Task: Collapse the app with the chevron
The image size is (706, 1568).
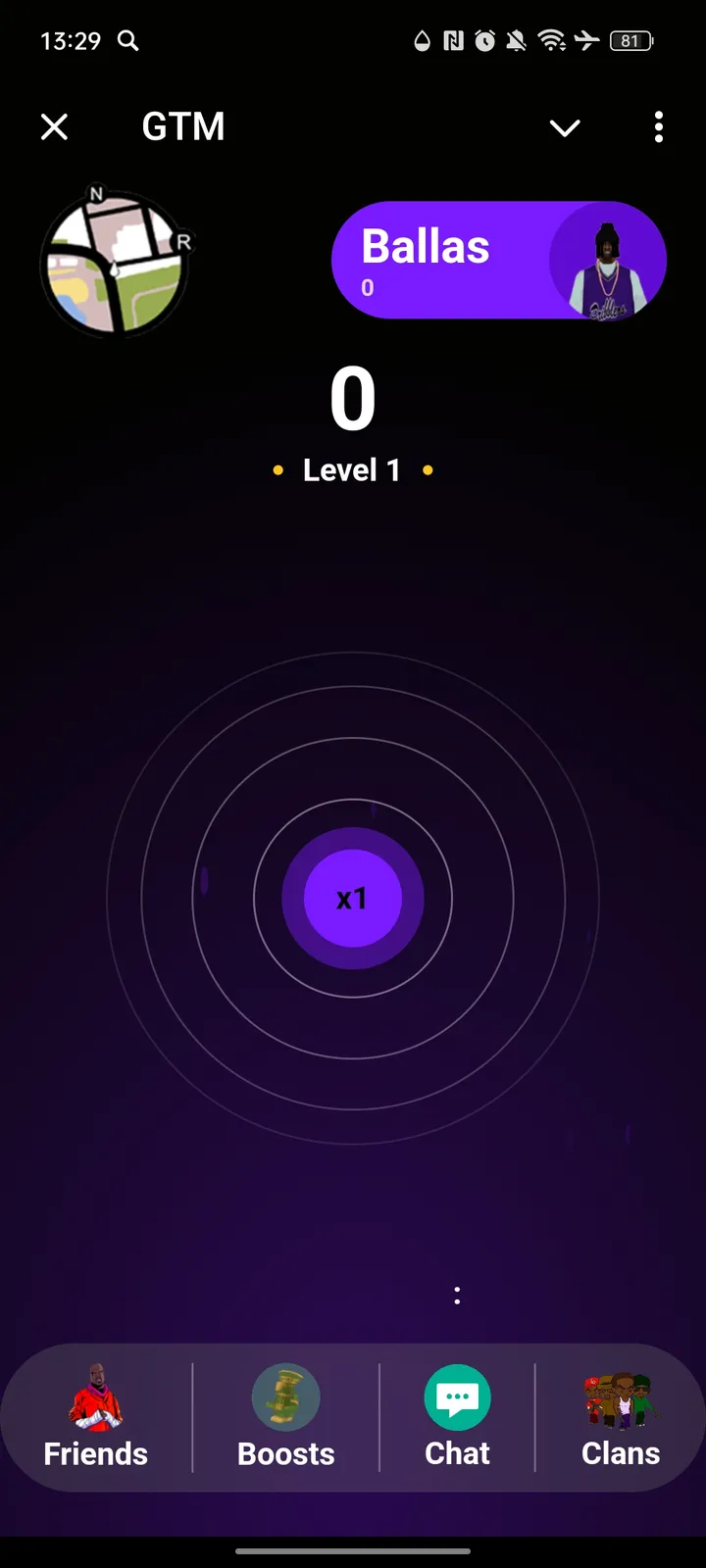Action: pos(565,127)
